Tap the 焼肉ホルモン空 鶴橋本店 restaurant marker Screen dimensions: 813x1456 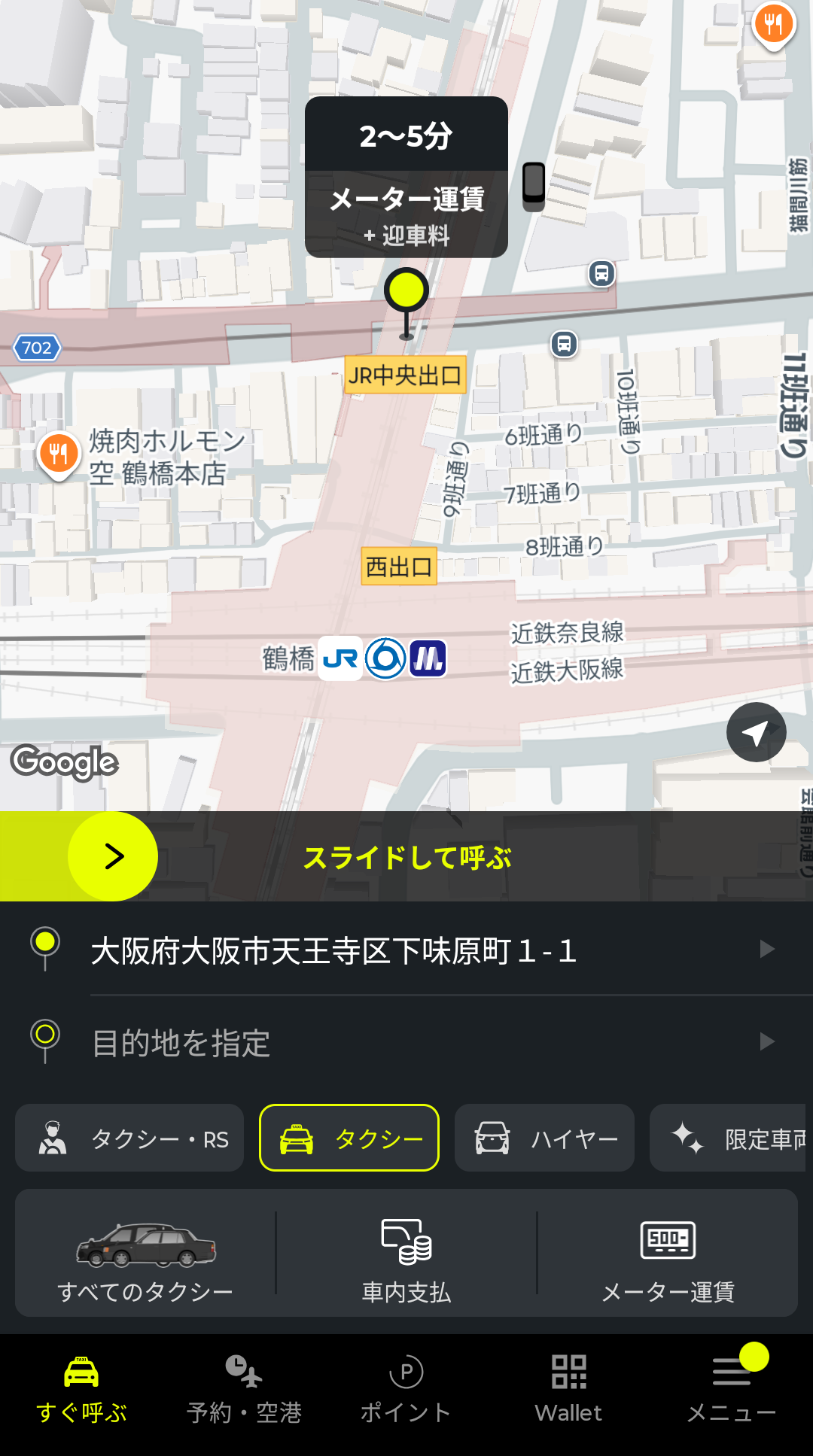(59, 454)
